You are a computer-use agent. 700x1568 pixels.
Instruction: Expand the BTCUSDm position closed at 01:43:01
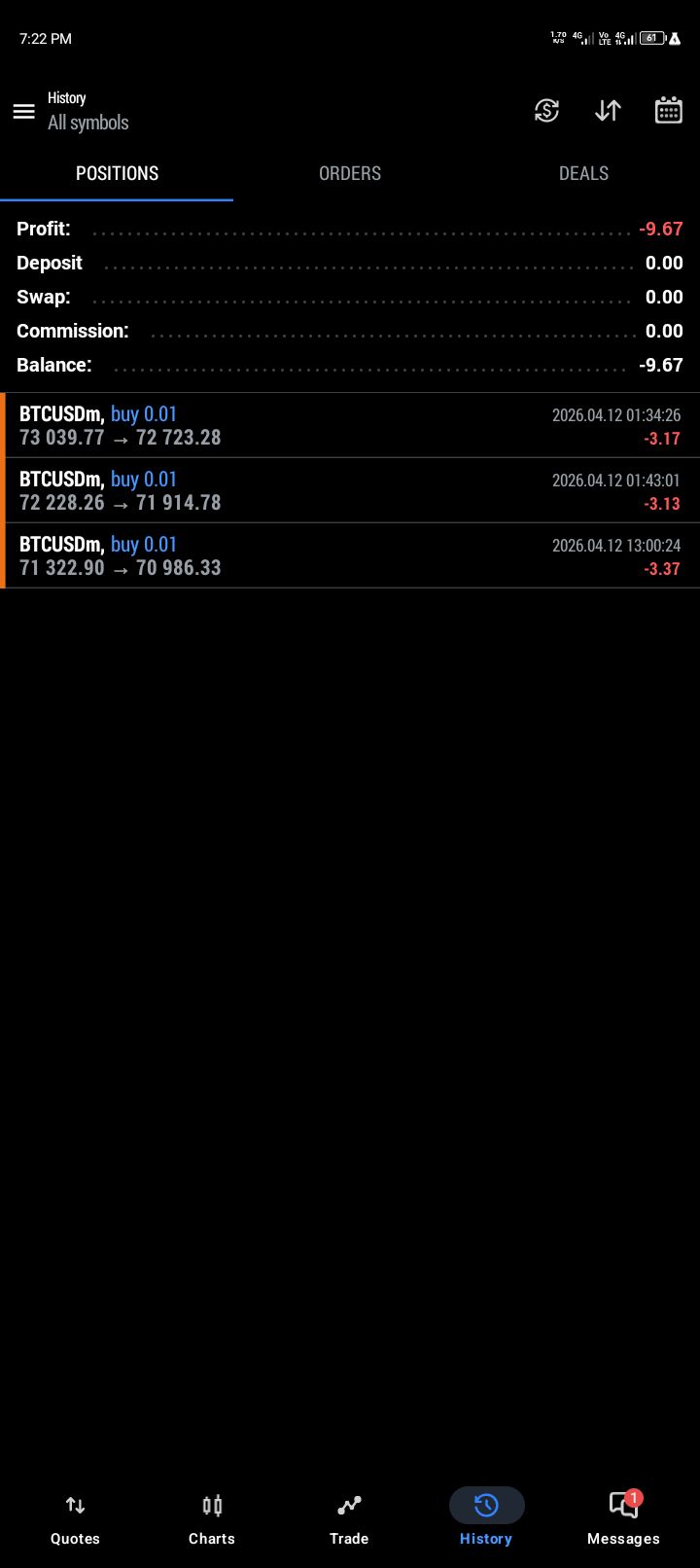point(350,491)
